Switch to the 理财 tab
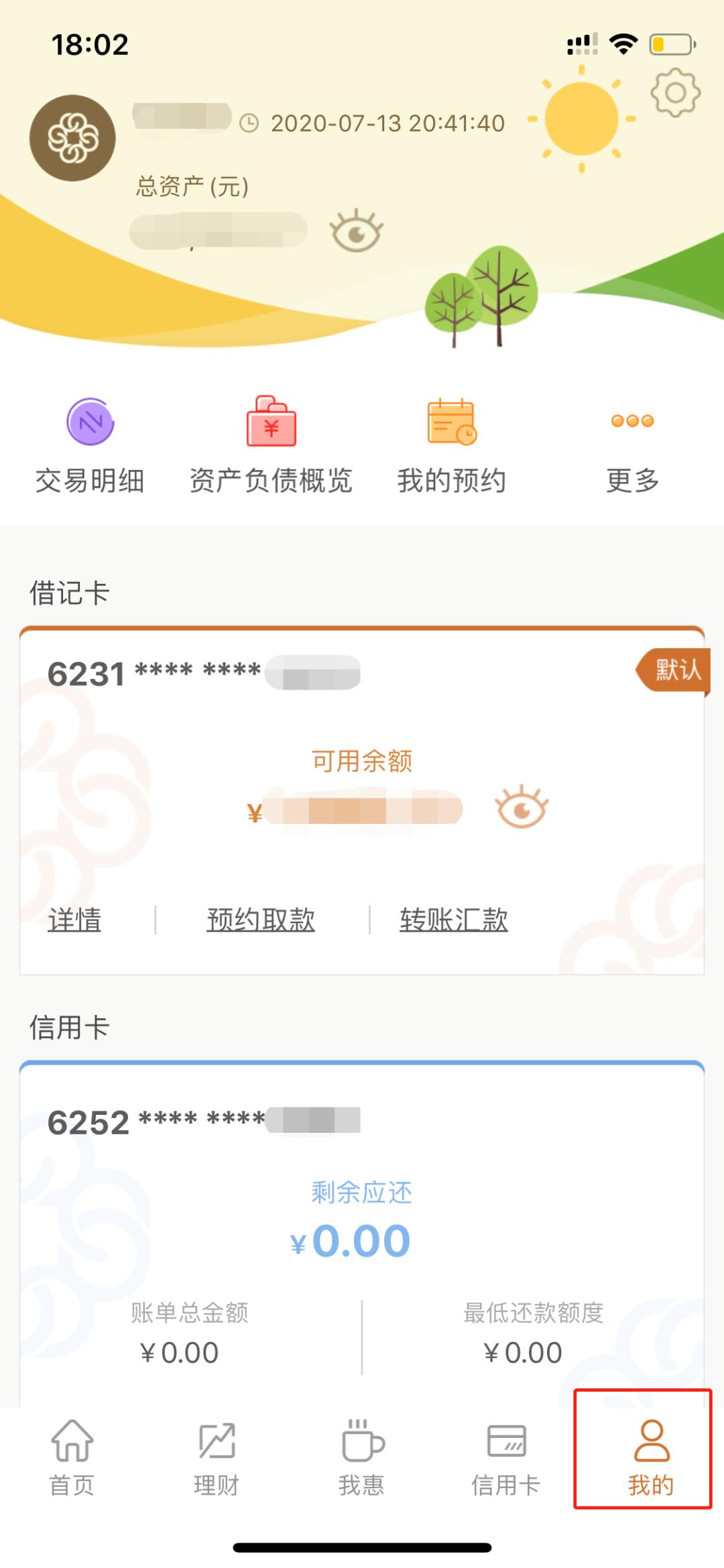 point(217,1459)
